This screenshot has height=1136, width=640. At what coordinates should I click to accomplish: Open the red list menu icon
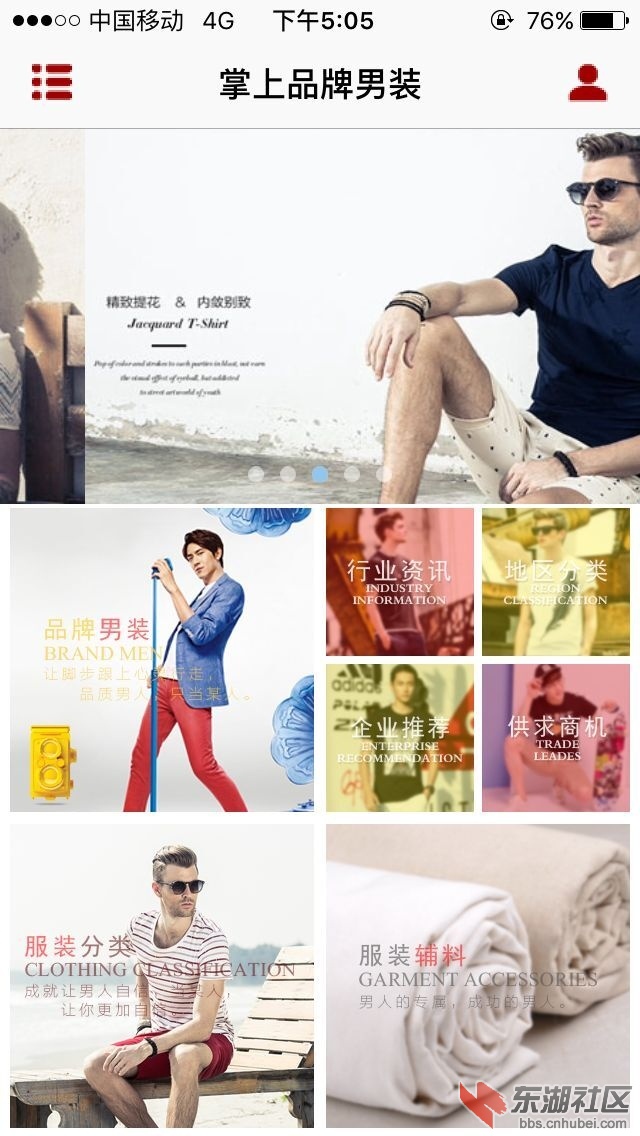[x=52, y=82]
